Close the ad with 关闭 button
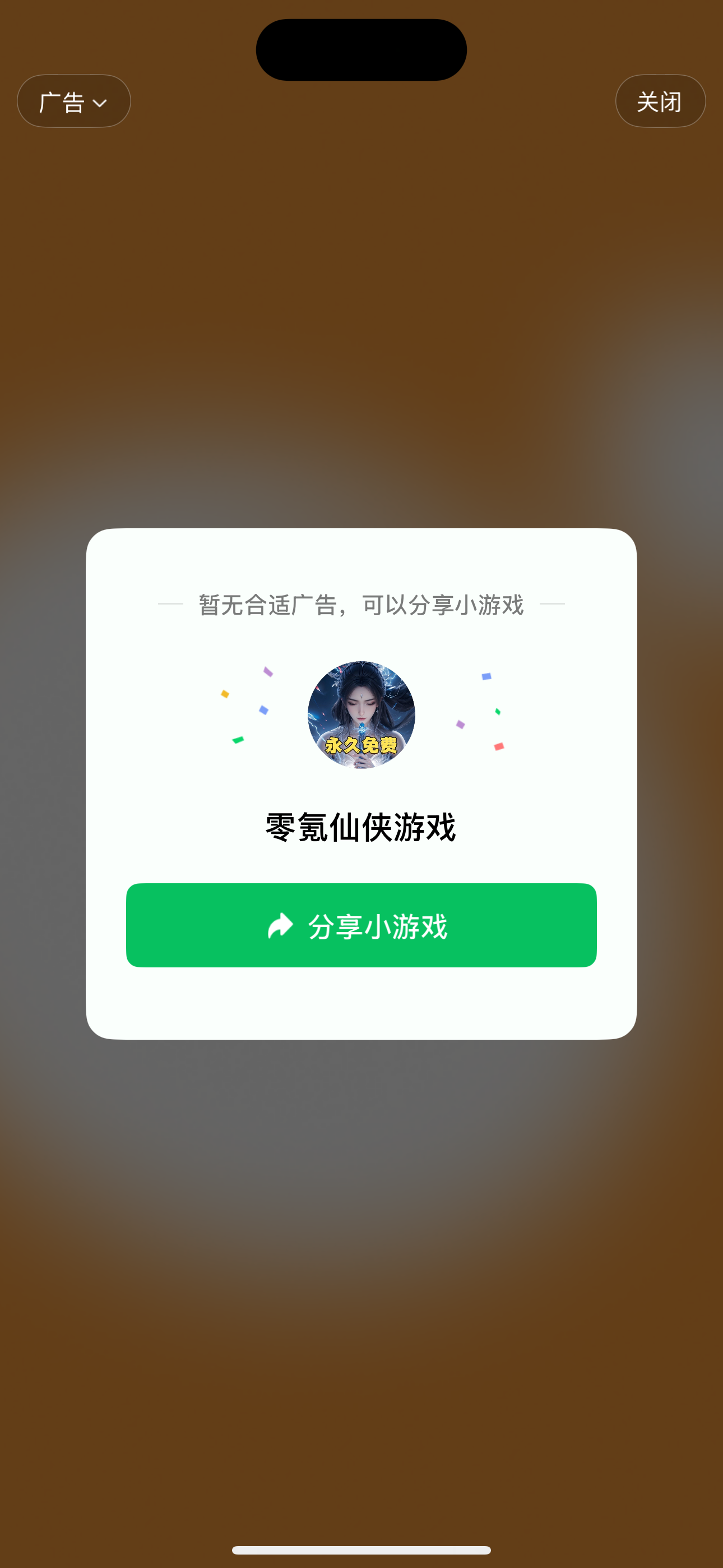 (x=660, y=101)
